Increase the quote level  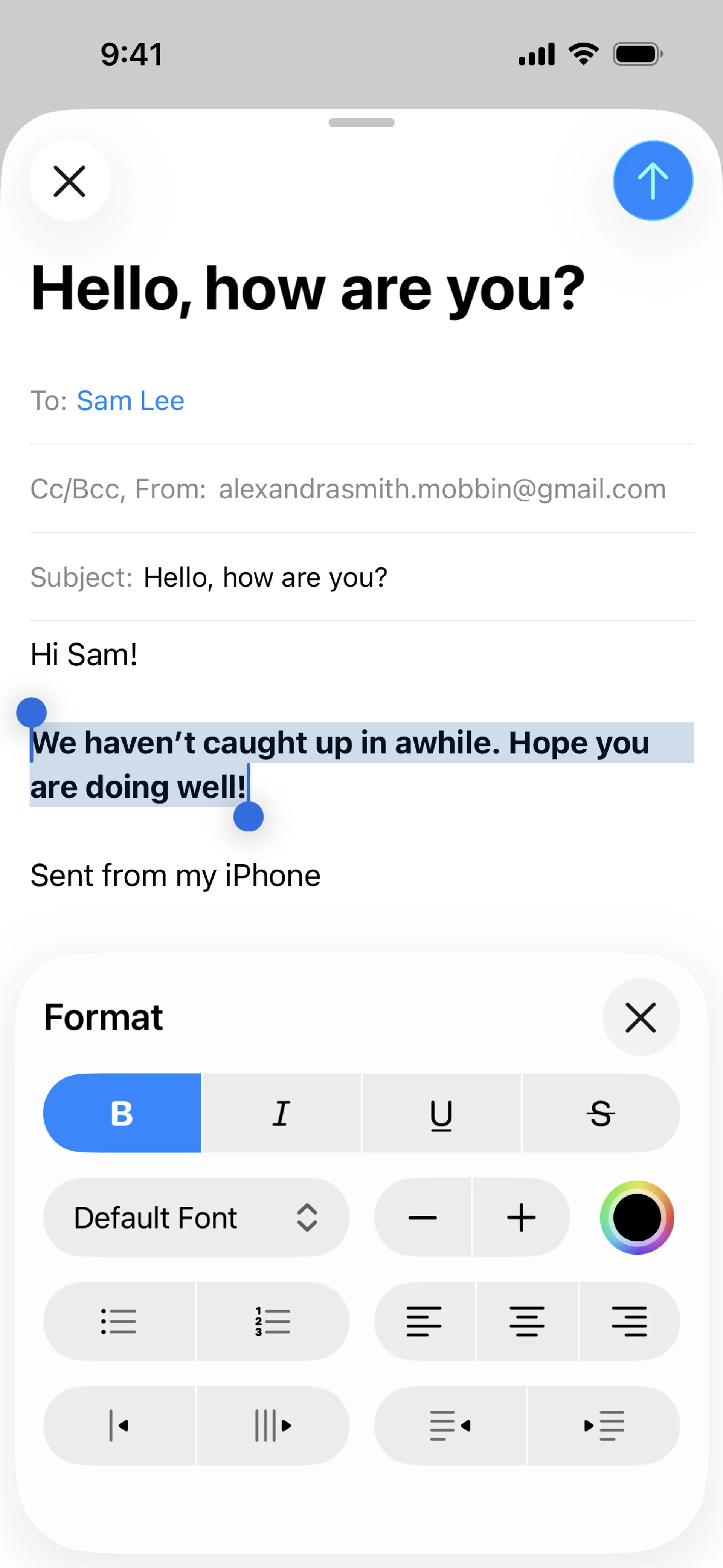point(273,1426)
